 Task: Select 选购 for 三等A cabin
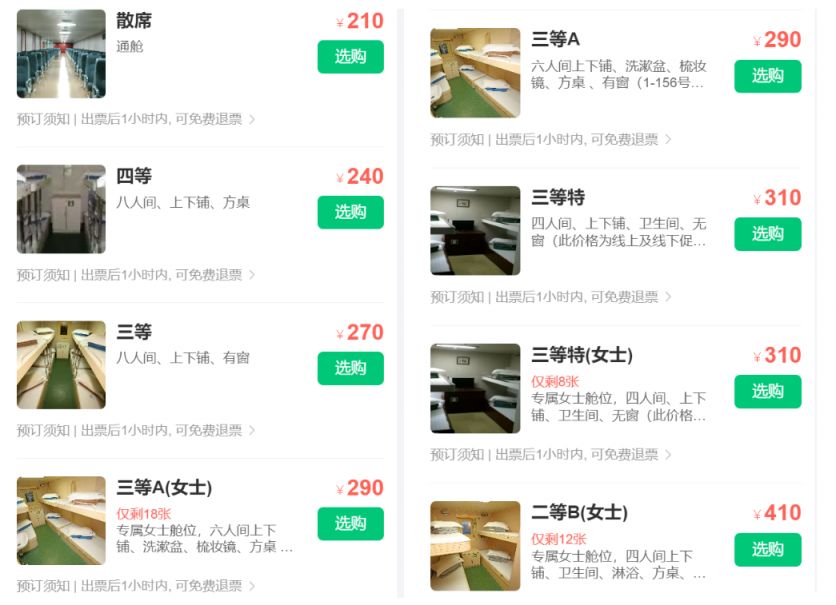click(767, 76)
